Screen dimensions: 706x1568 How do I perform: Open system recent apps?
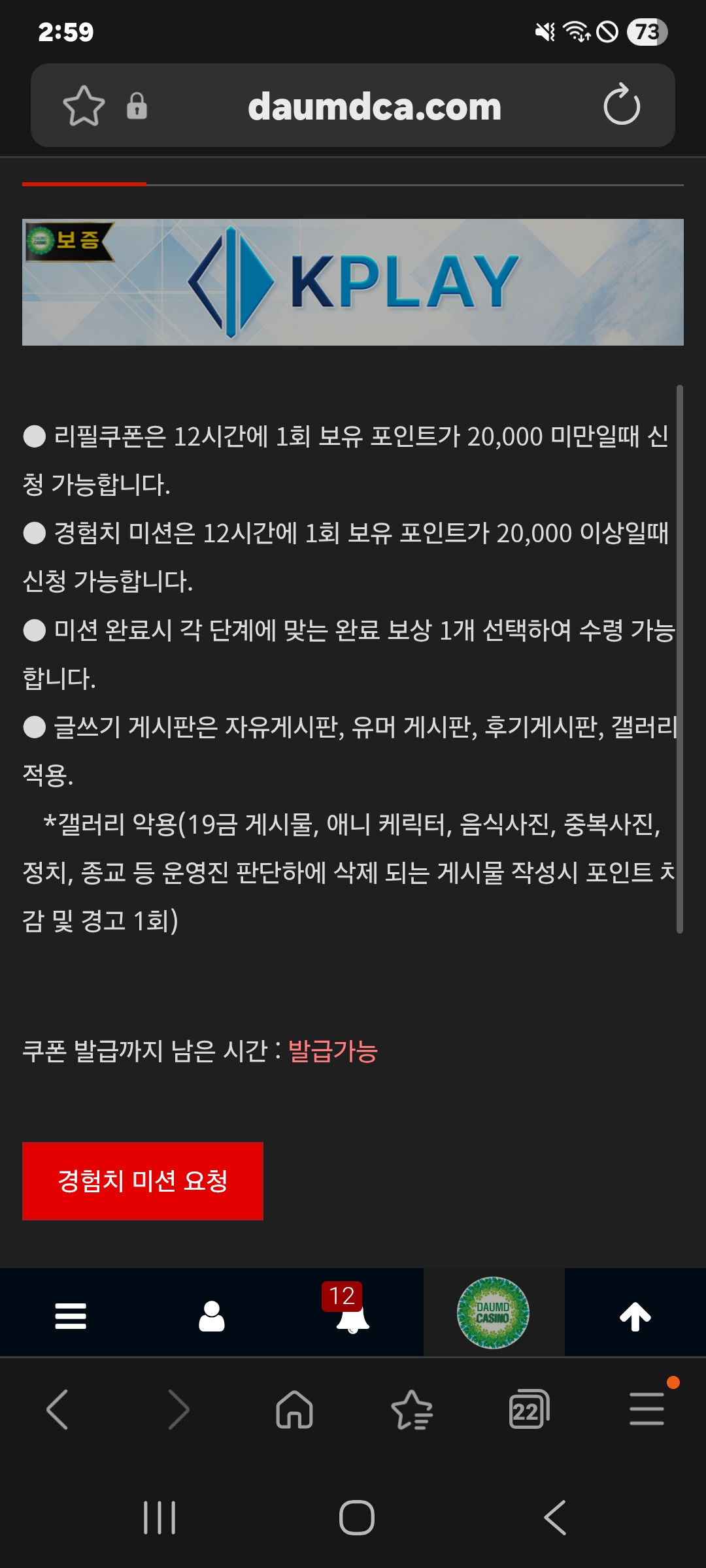[x=160, y=1517]
